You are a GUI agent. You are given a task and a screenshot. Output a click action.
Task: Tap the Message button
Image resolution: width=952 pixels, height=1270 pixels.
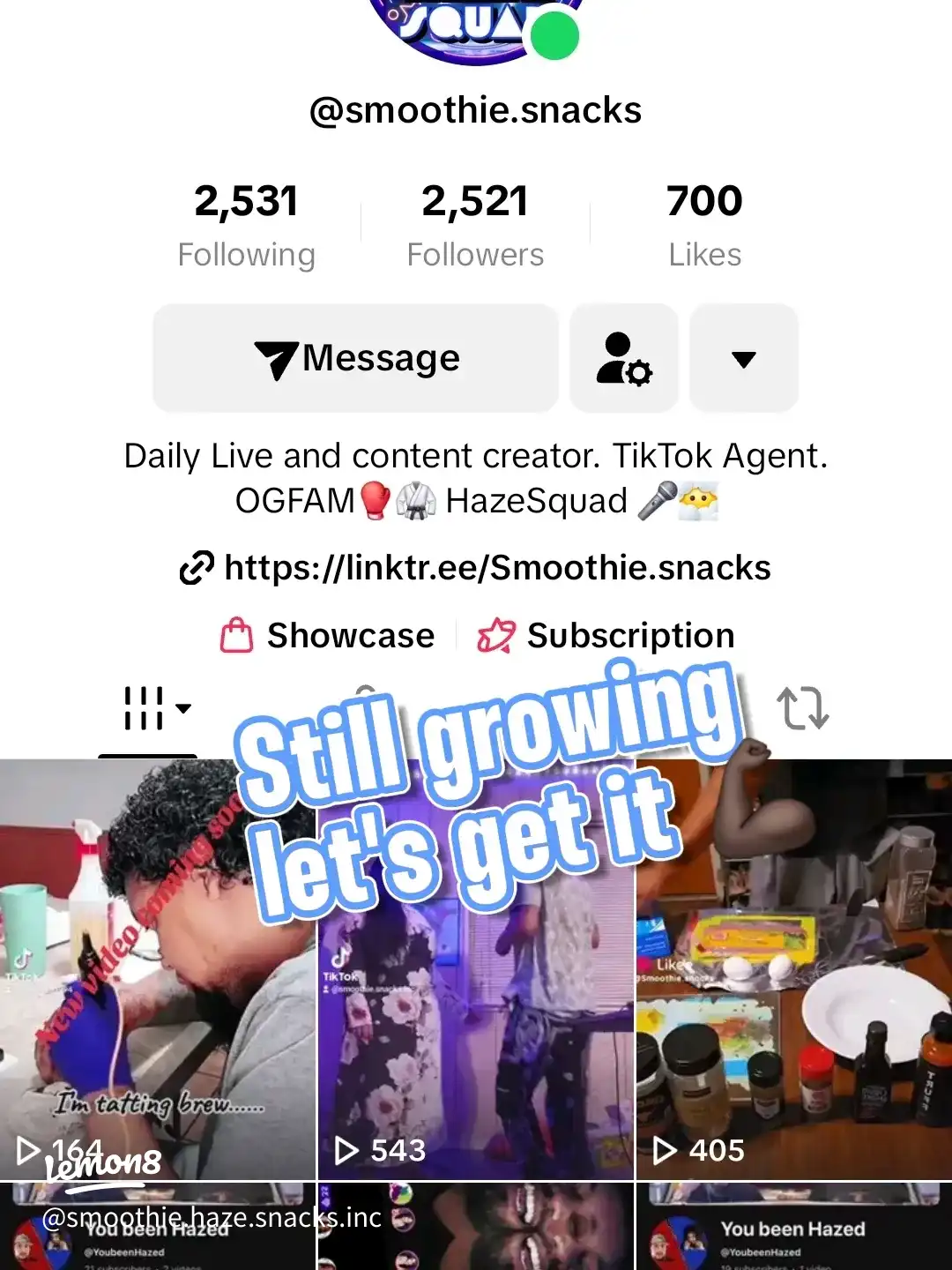pyautogui.click(x=354, y=358)
